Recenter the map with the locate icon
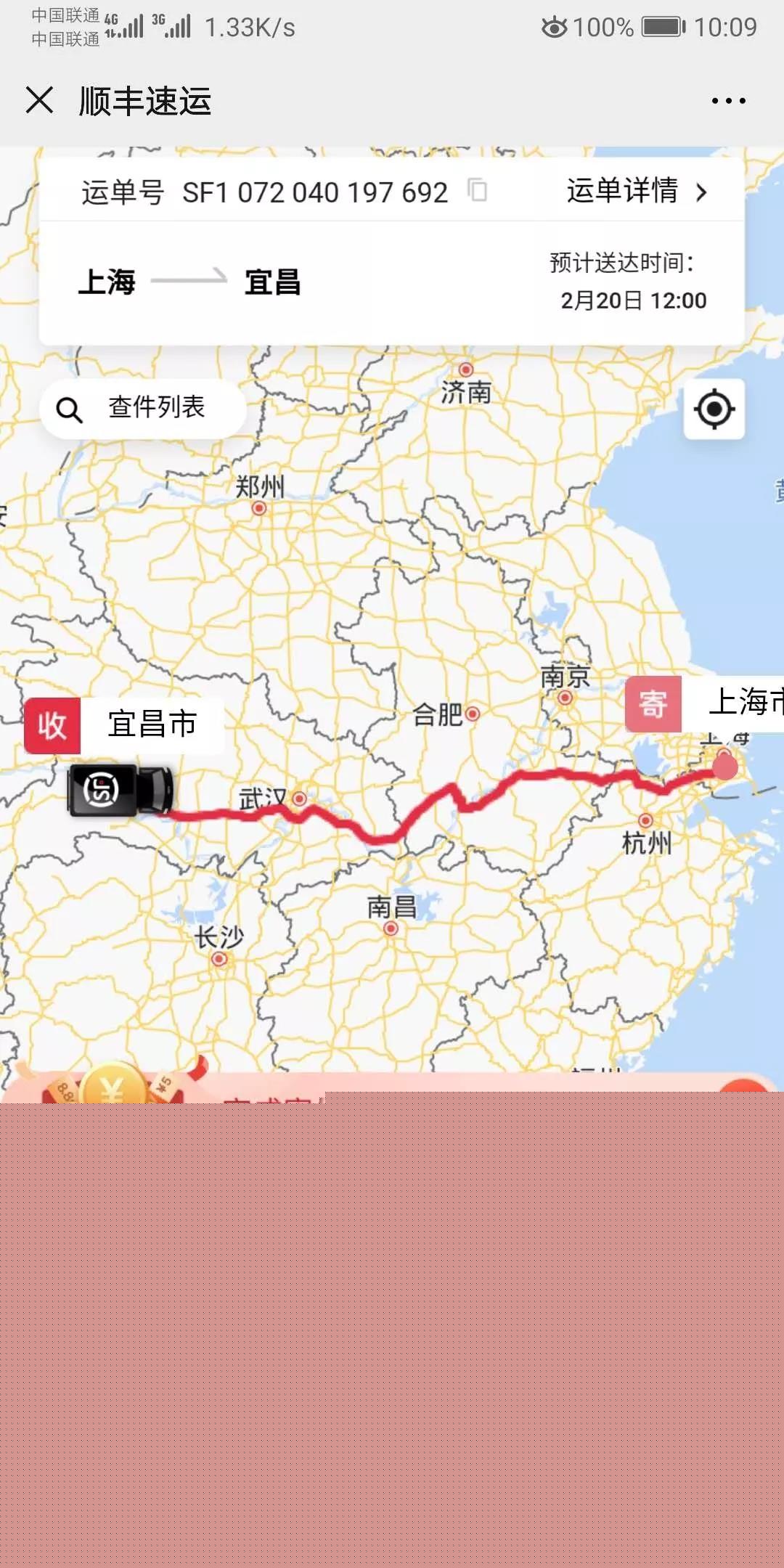Screen dimensions: 784x1568 (x=714, y=409)
